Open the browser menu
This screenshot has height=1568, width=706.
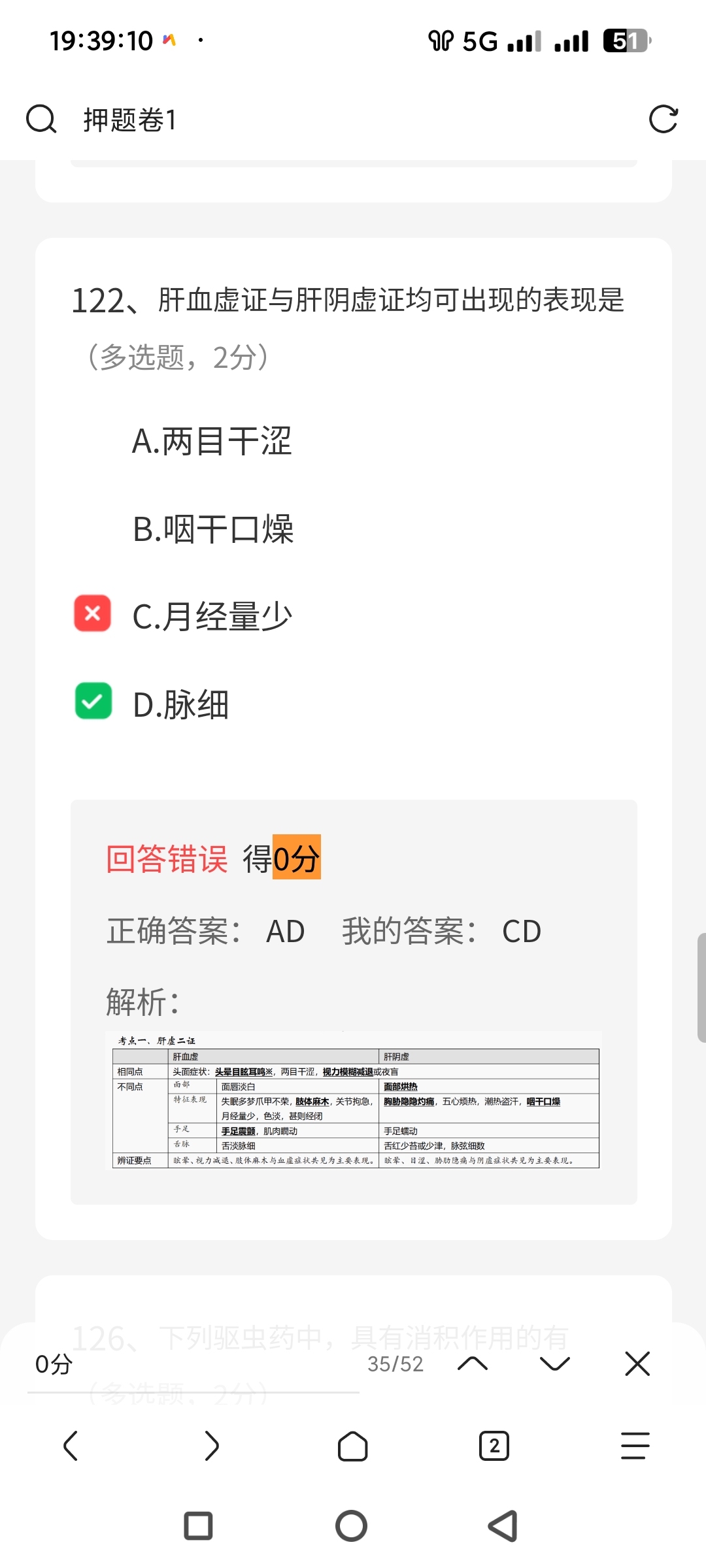click(635, 1446)
